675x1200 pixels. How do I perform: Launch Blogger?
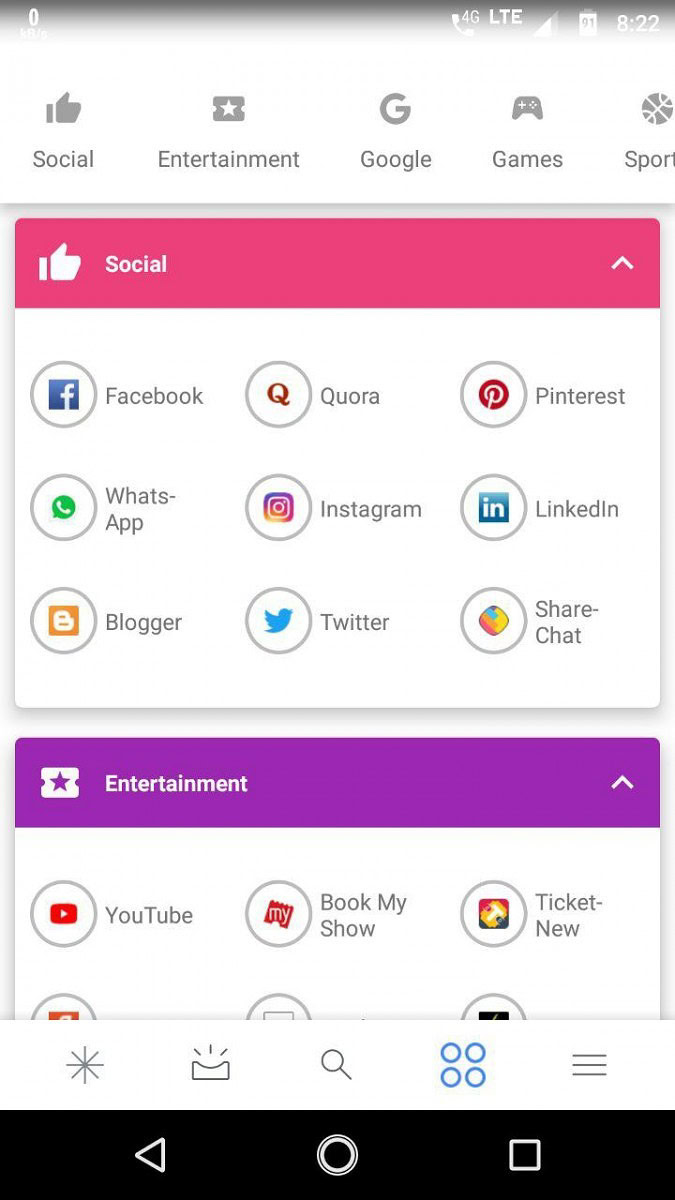[x=107, y=621]
